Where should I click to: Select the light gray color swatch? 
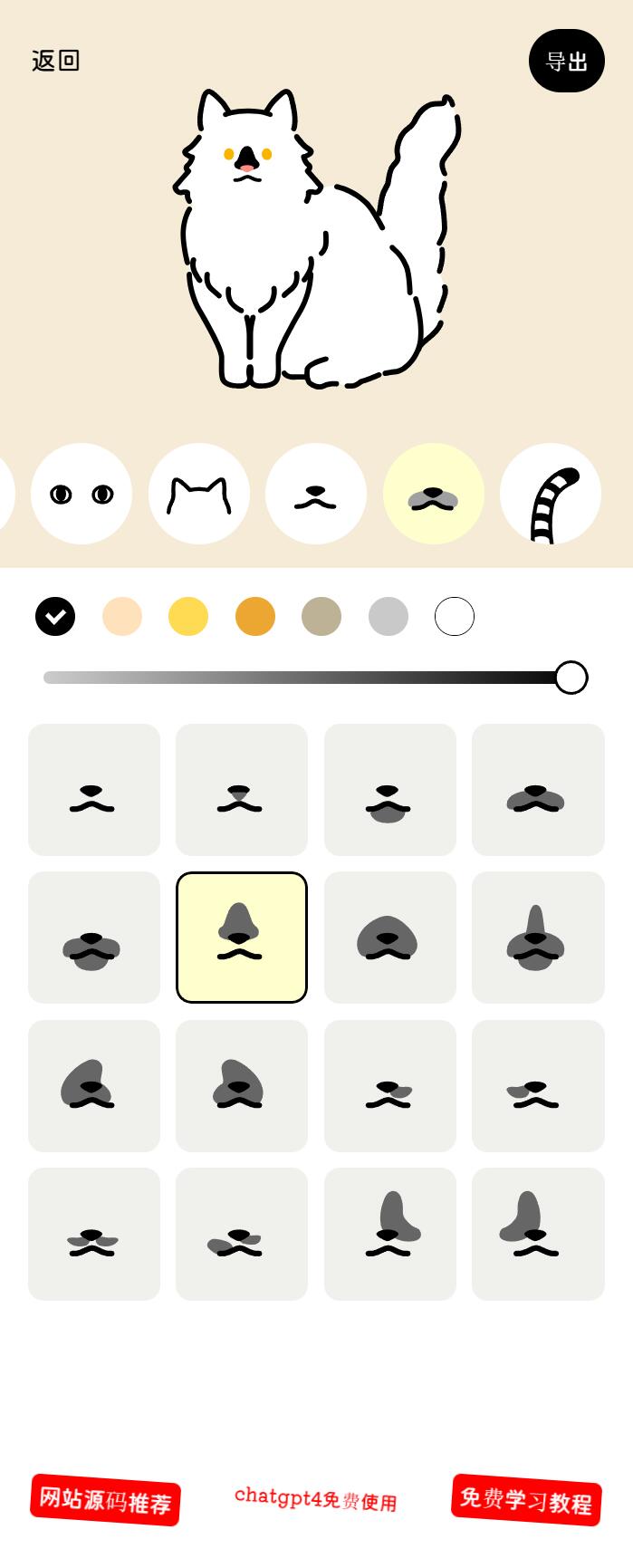pos(388,617)
